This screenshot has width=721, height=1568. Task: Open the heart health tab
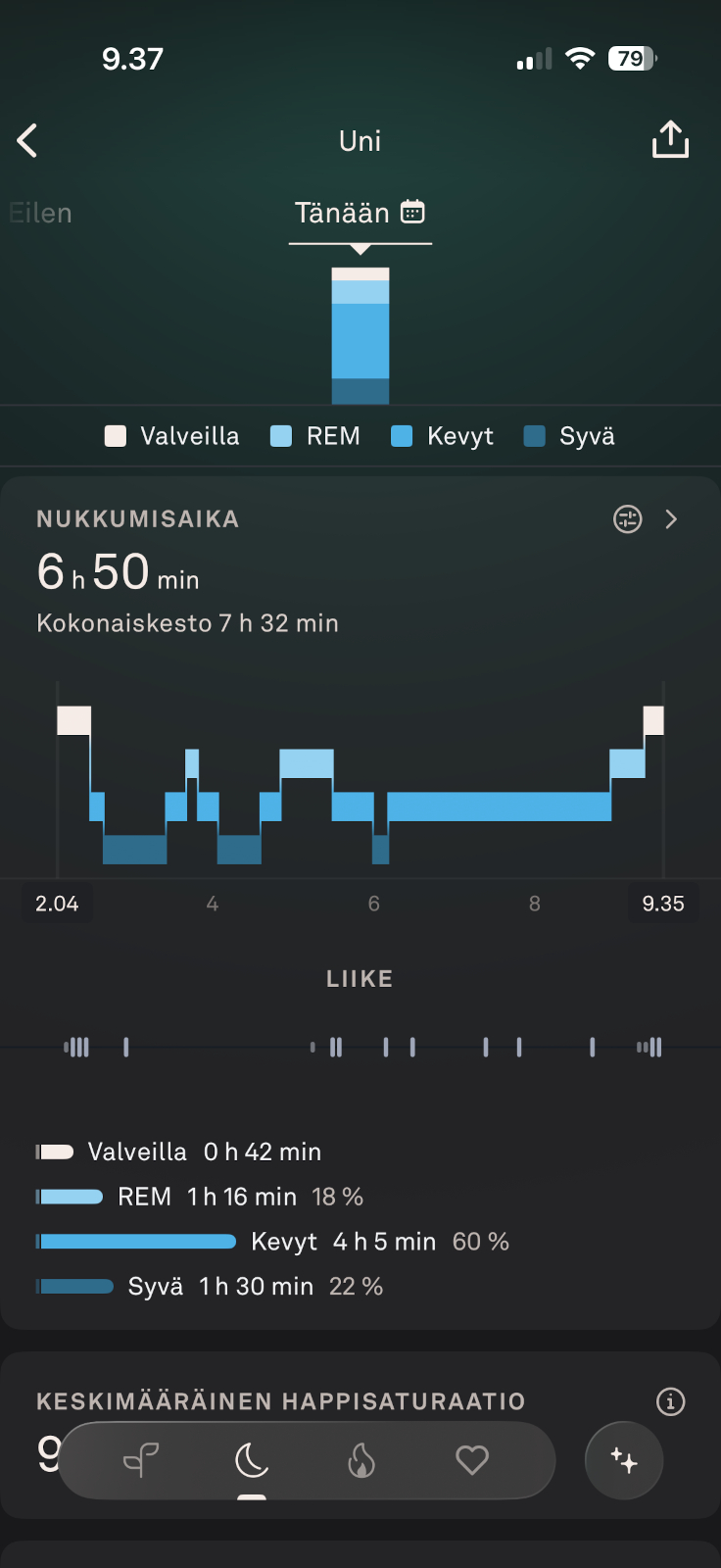click(x=472, y=1460)
